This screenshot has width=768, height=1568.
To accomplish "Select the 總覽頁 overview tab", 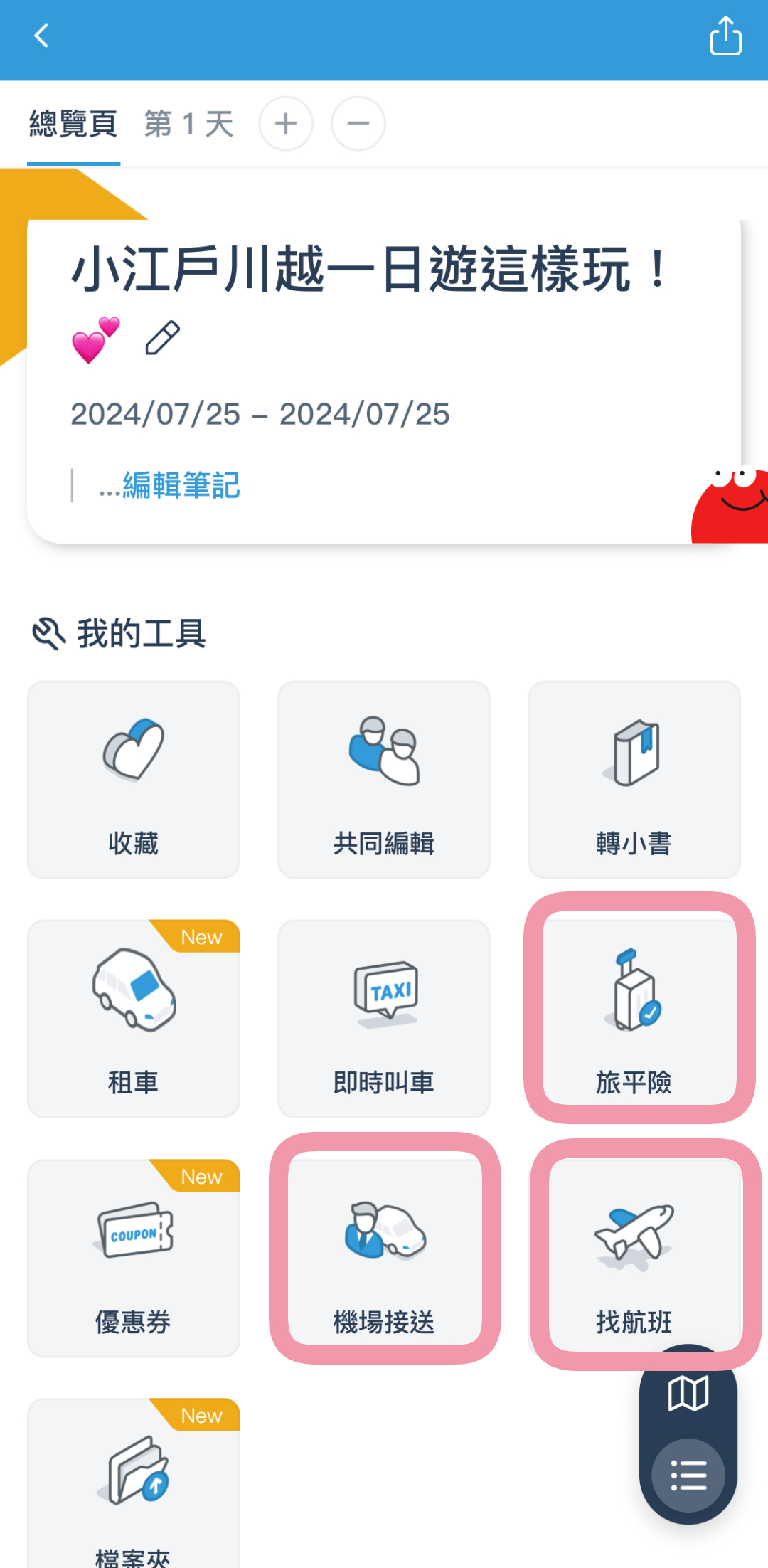I will click(x=73, y=123).
